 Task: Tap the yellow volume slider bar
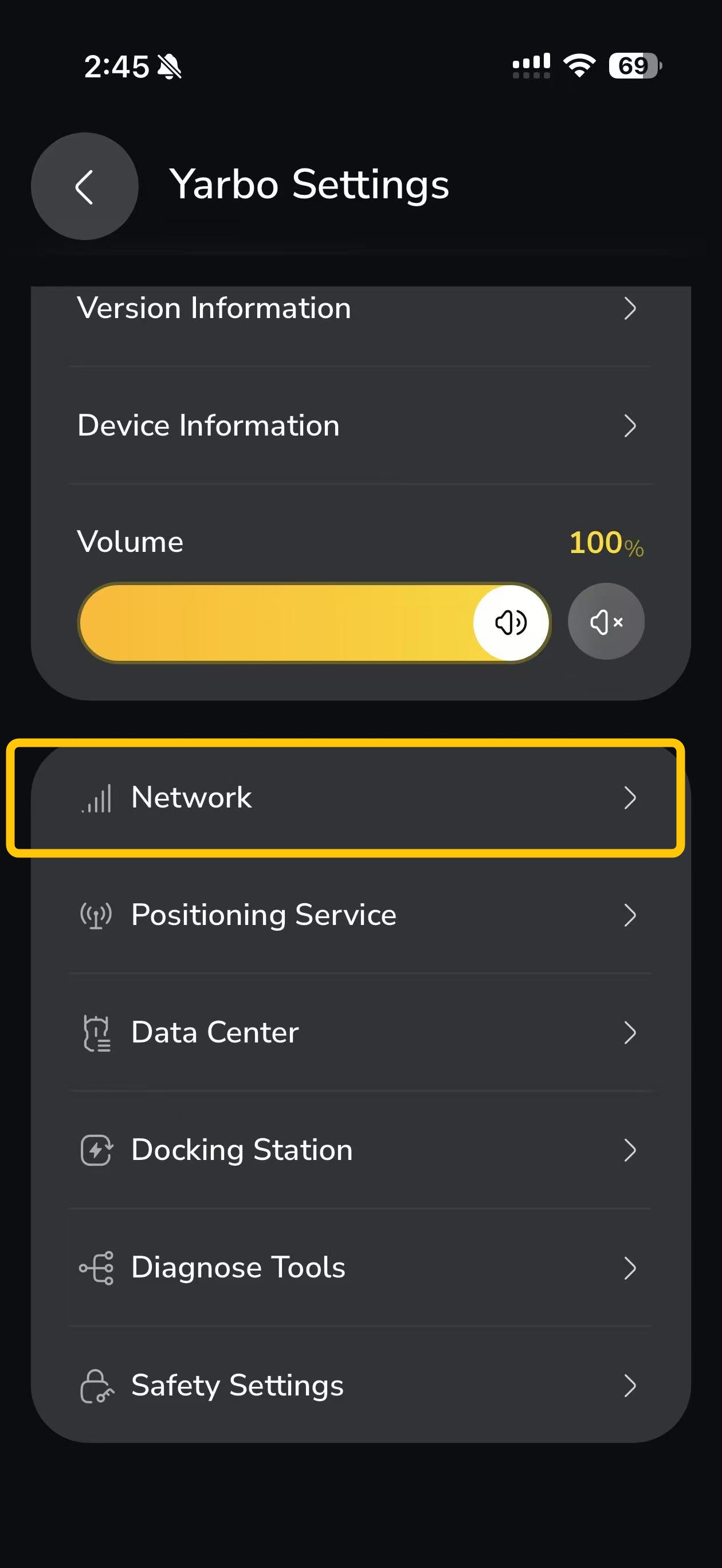pos(314,622)
